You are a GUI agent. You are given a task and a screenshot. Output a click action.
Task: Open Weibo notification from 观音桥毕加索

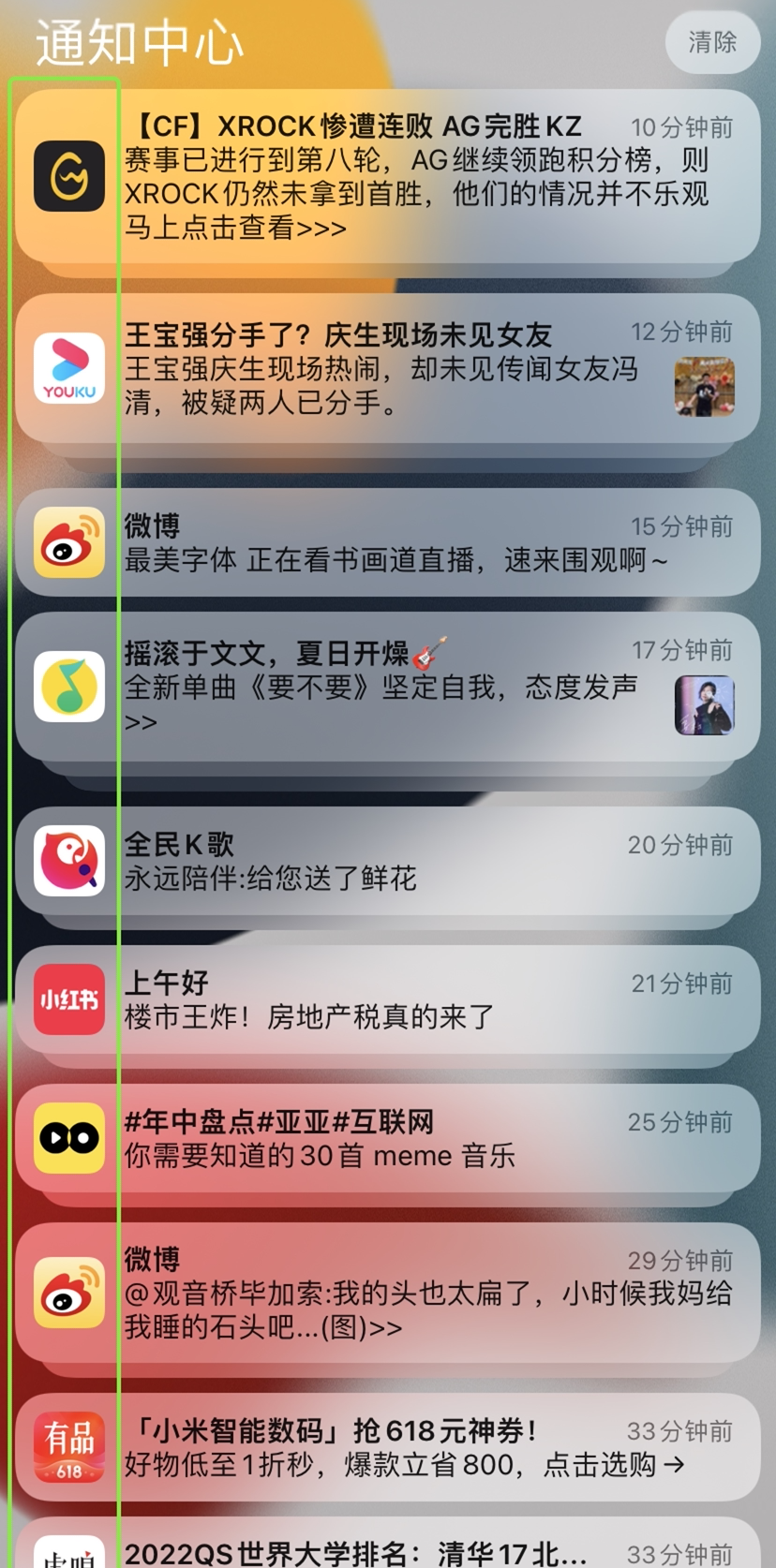pos(388,1293)
